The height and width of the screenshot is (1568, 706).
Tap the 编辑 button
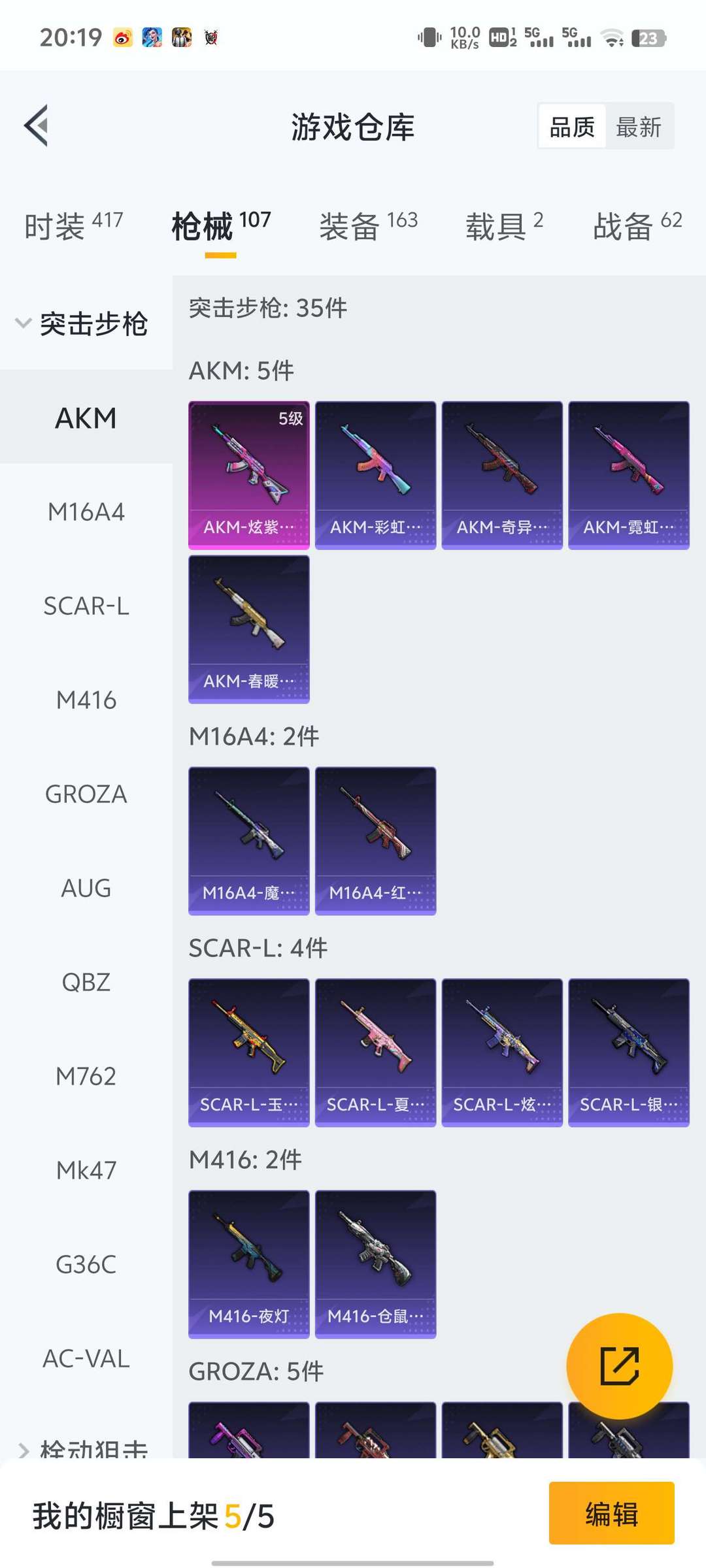click(x=612, y=1513)
